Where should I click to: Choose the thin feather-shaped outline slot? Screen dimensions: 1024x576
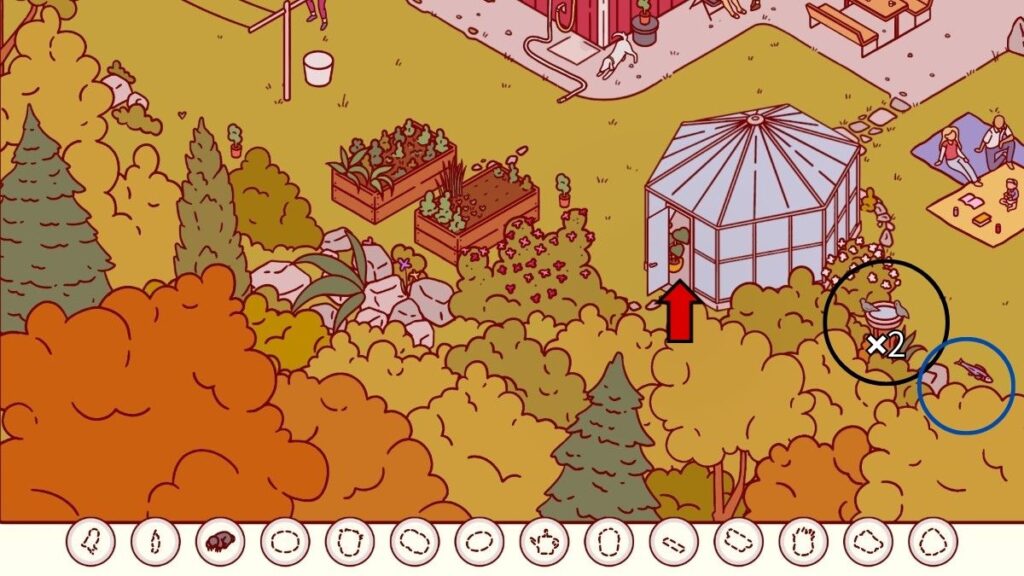155,542
